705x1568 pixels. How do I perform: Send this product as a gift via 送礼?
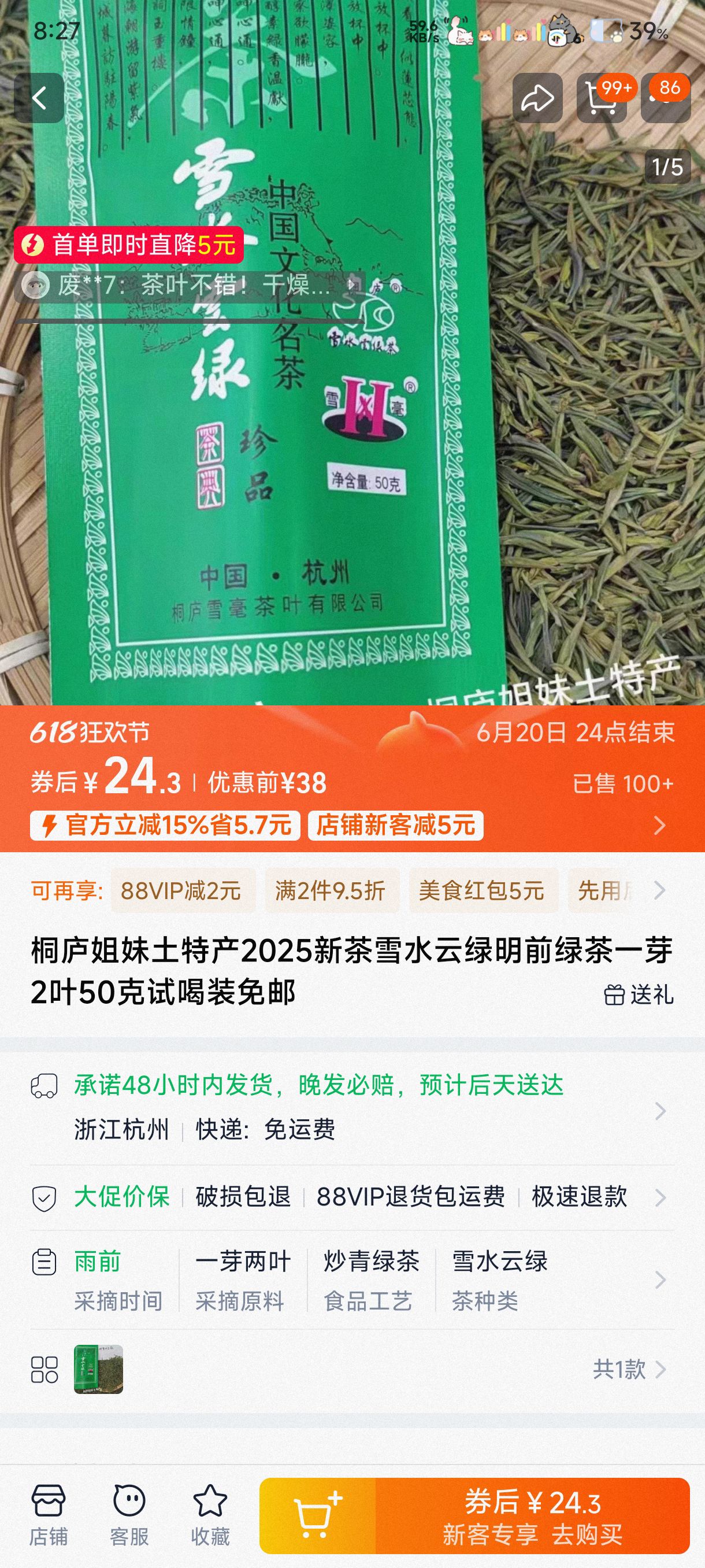[639, 994]
